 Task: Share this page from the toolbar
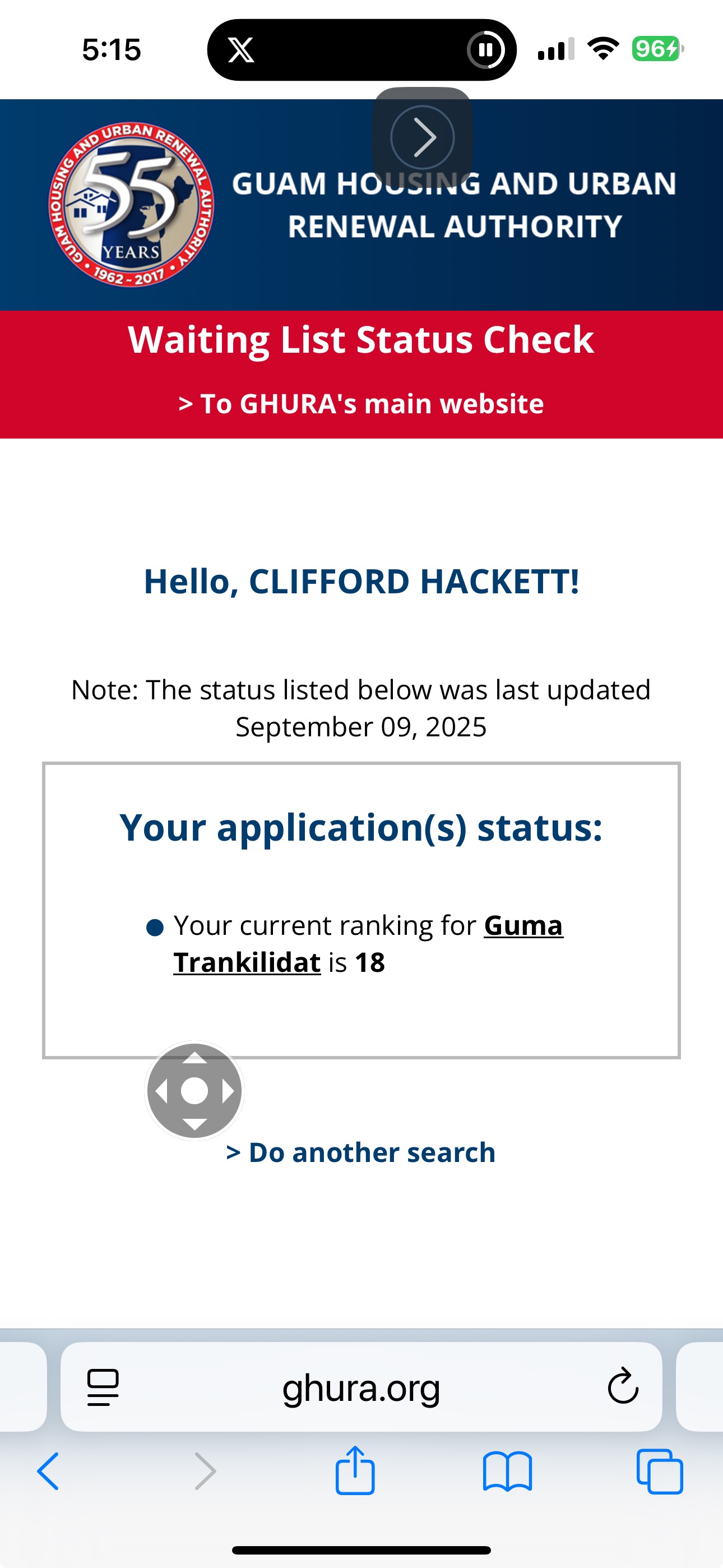click(355, 1471)
